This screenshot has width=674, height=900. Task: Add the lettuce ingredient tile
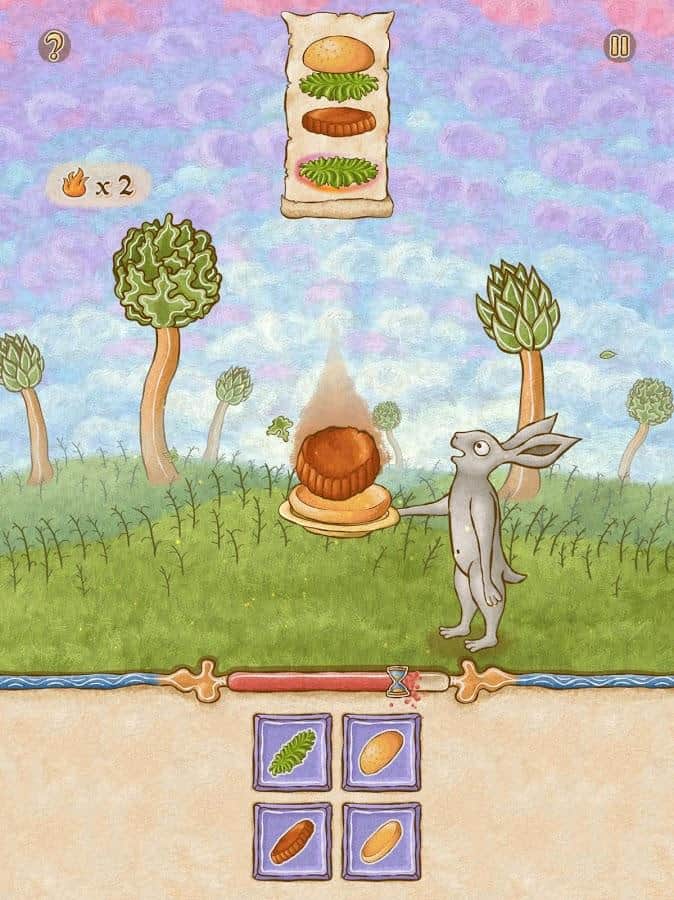click(x=292, y=751)
